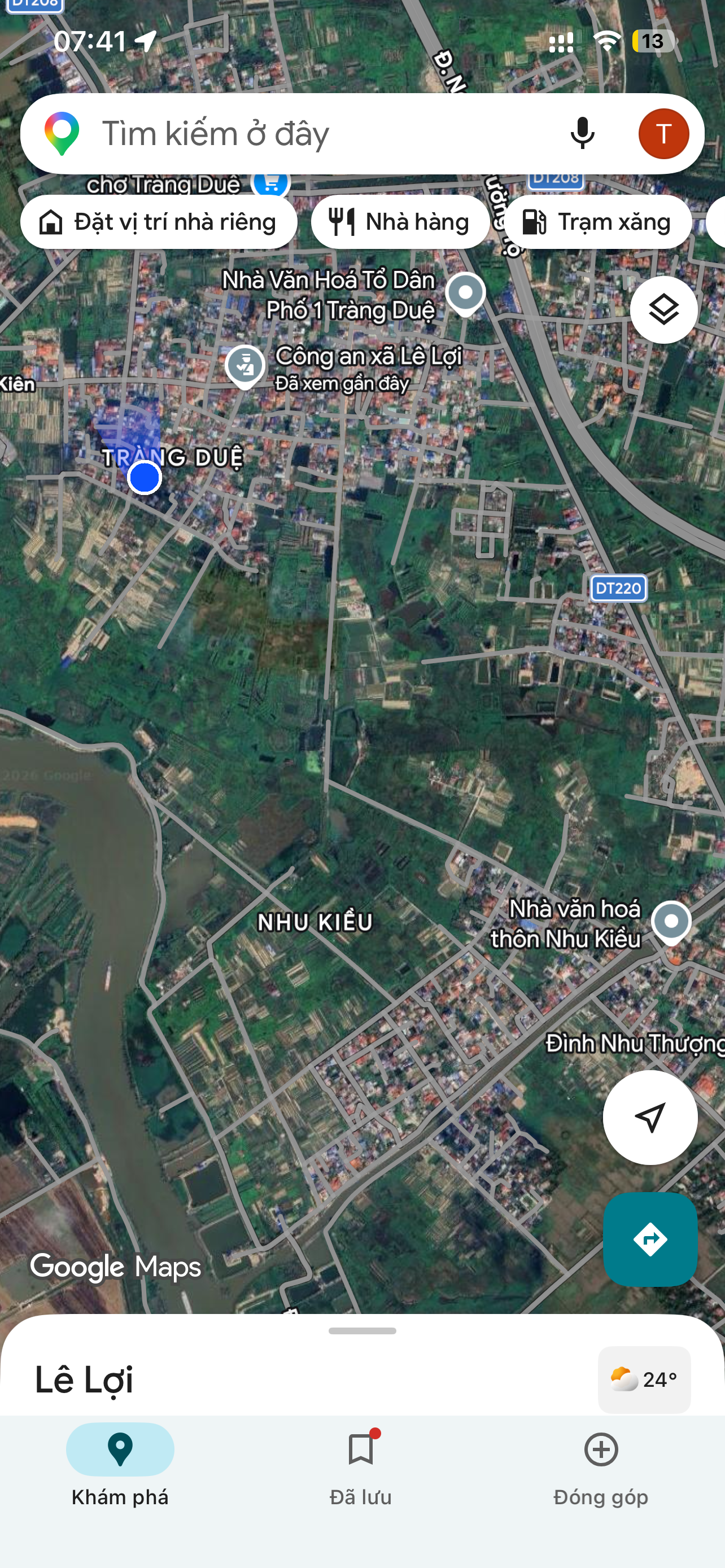Screen dimensions: 725x1568
Task: Open the "Công an xã Lê Lợi" map pin
Action: (x=244, y=366)
